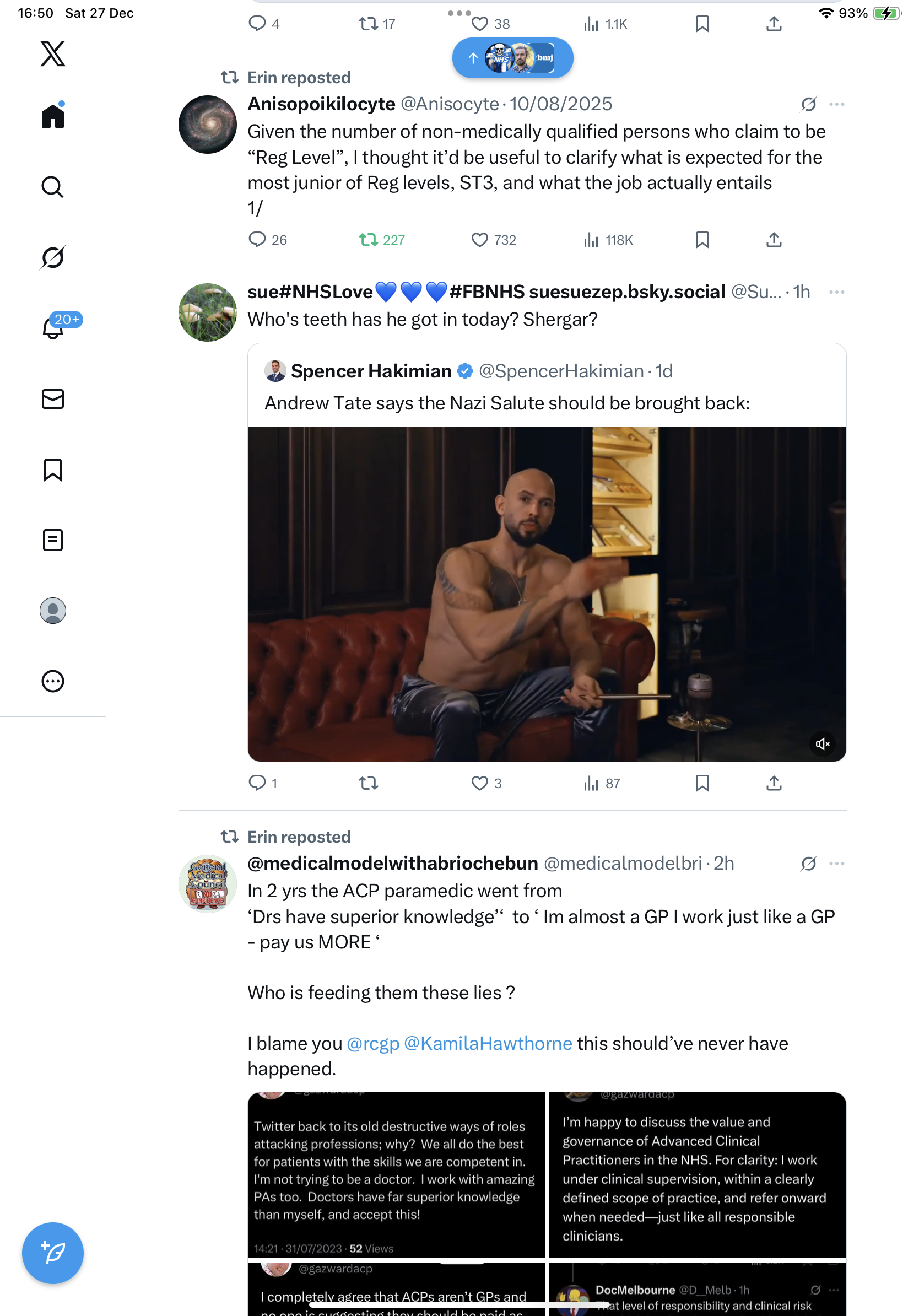Open direct messages envelope

click(53, 399)
